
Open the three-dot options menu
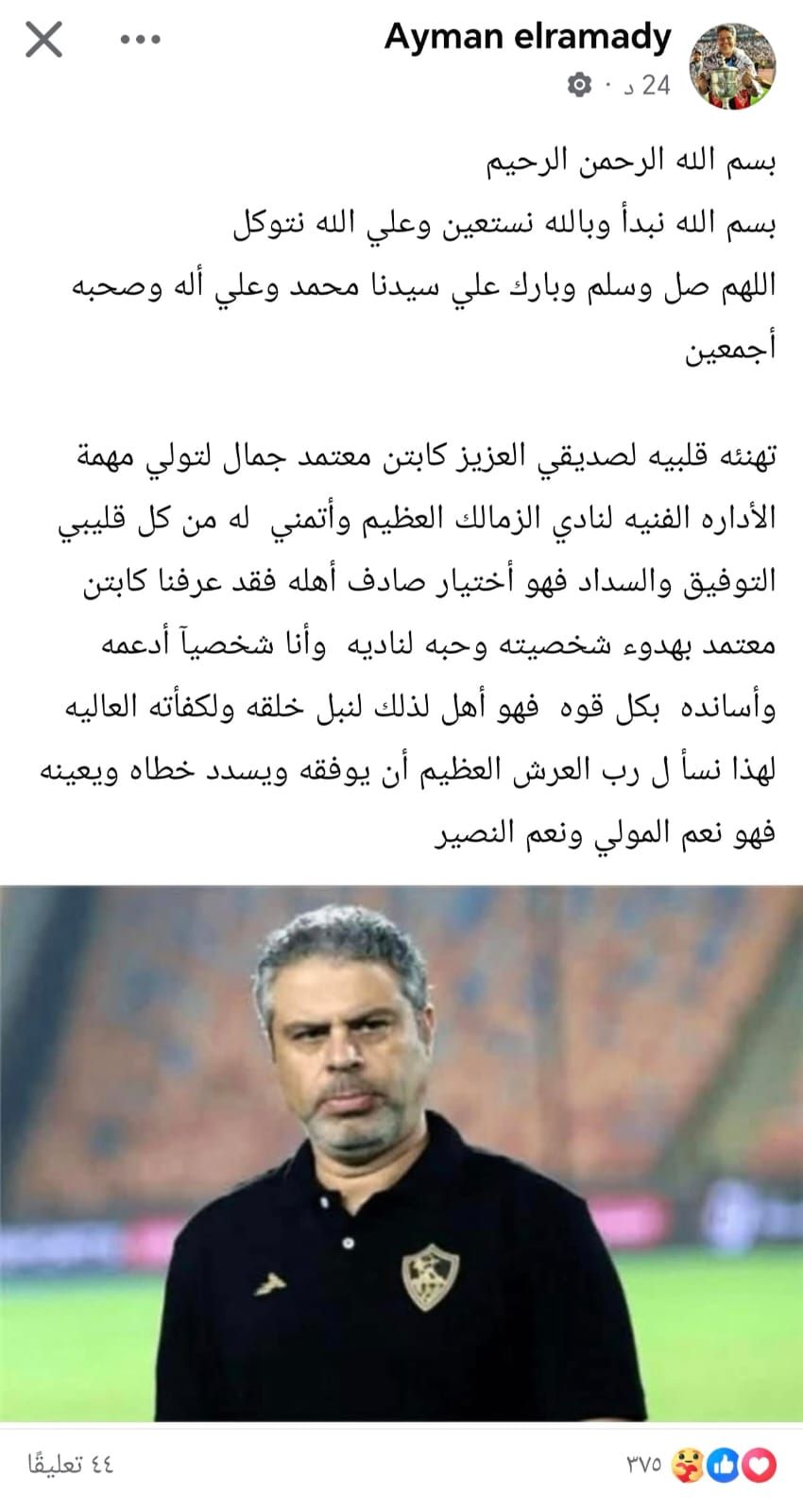click(x=141, y=40)
